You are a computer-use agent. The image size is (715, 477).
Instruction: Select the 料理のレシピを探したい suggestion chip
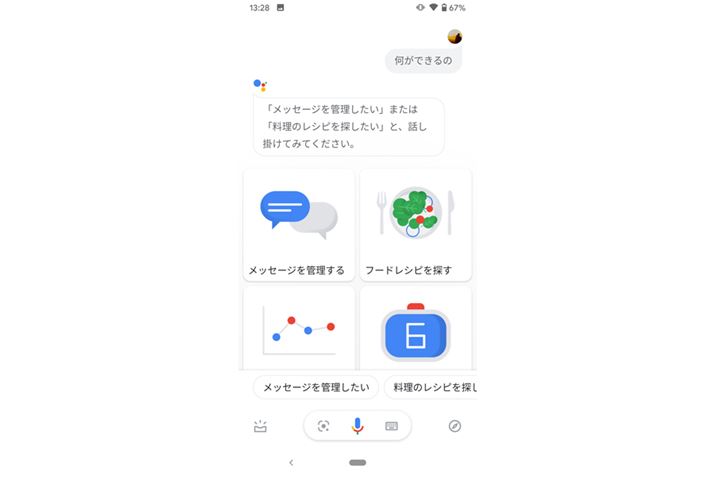[432, 387]
